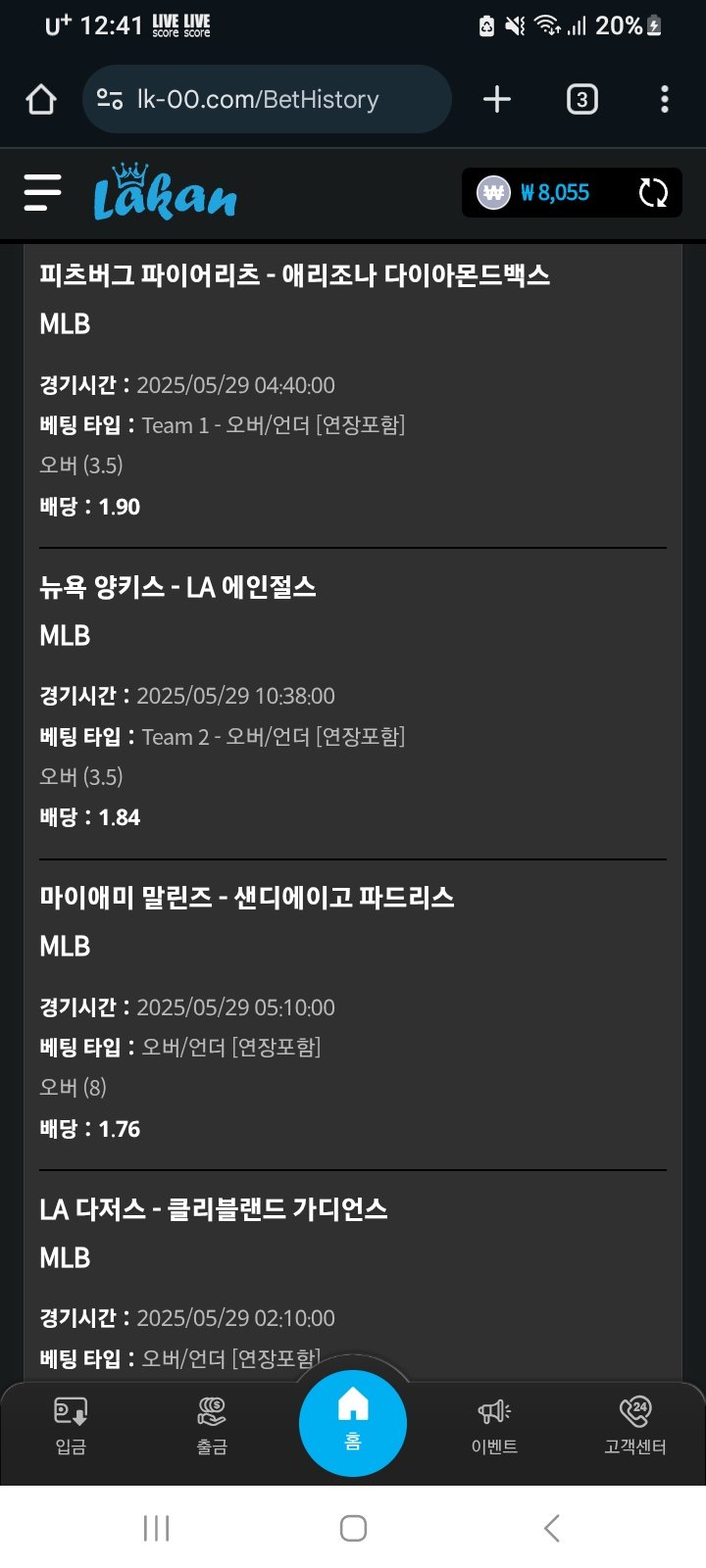Viewport: 706px width, 1568px height.
Task: Go to the 홈 main page
Action: click(x=353, y=1423)
